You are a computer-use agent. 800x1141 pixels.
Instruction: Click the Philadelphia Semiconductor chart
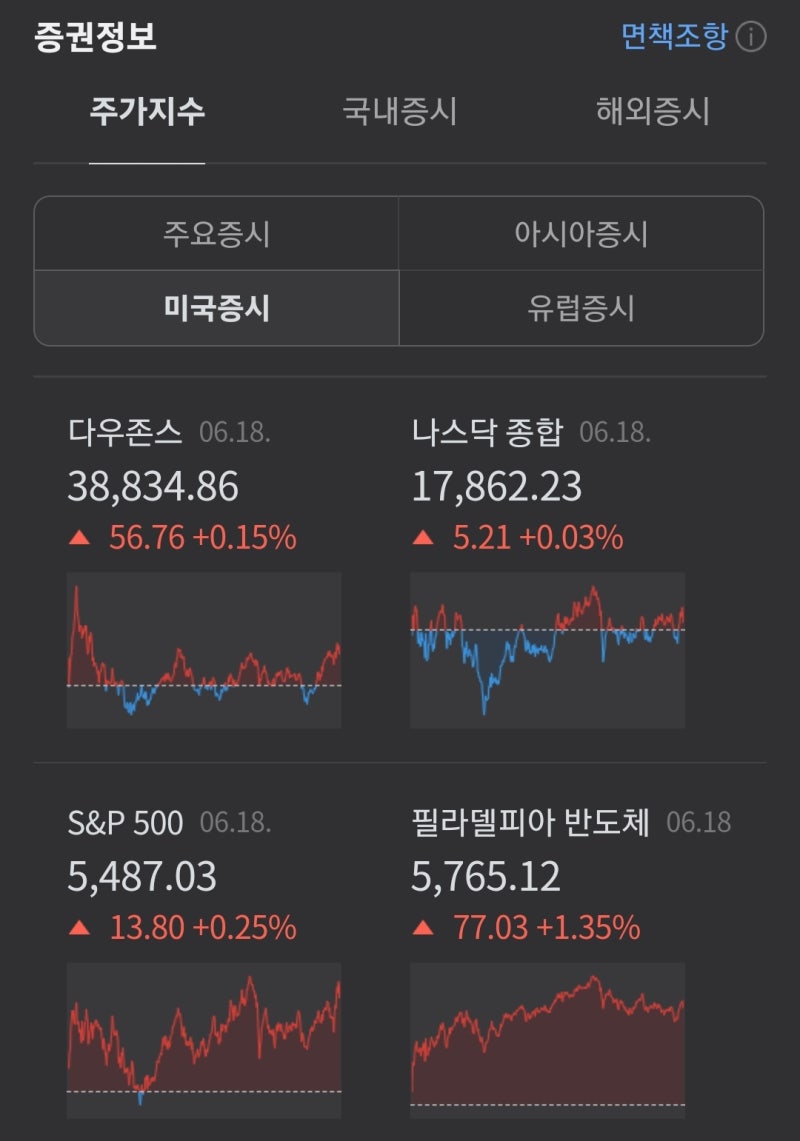tap(548, 1040)
